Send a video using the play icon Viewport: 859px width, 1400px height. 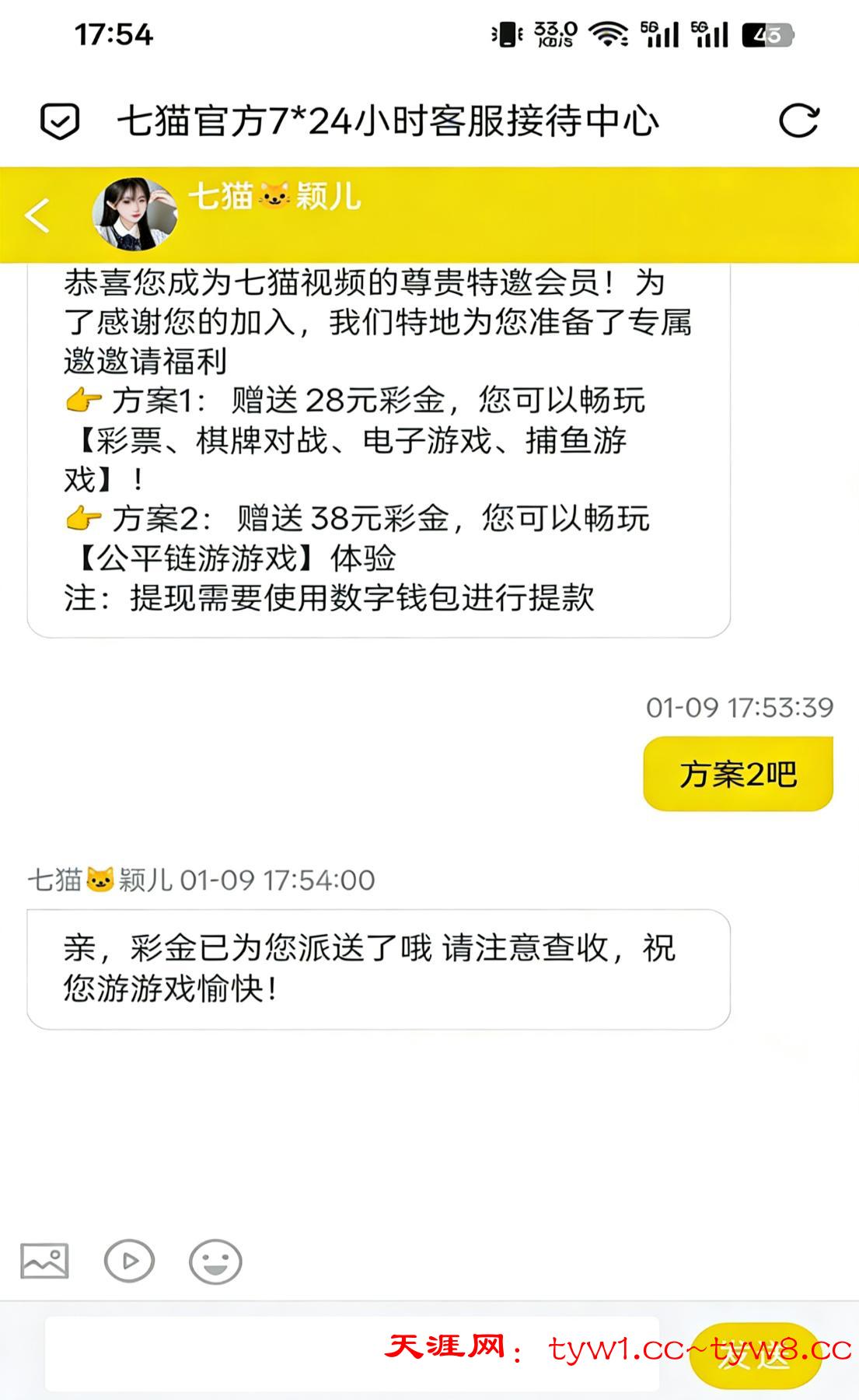point(129,1261)
